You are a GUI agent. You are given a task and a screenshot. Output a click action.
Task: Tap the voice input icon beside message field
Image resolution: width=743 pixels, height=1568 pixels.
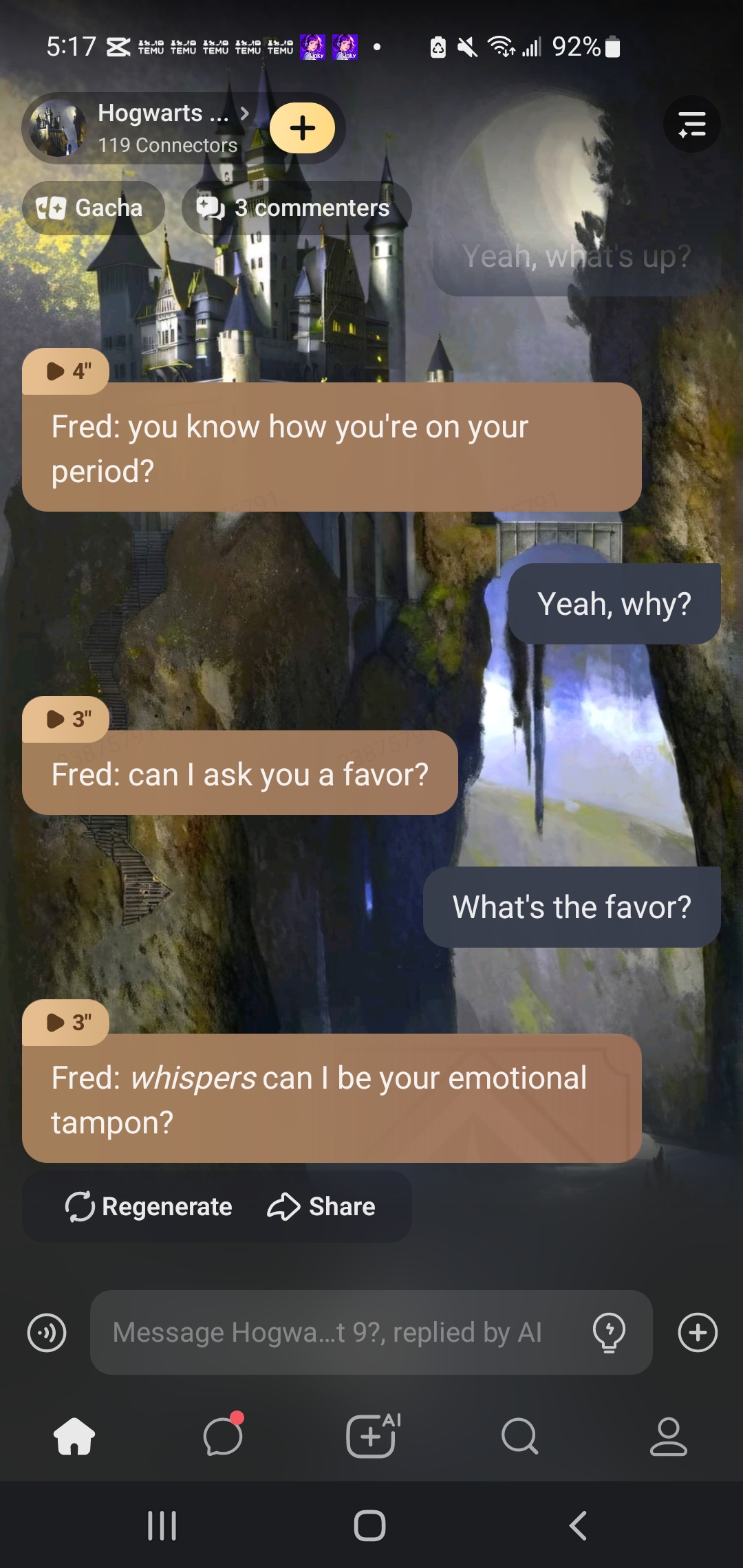47,1333
